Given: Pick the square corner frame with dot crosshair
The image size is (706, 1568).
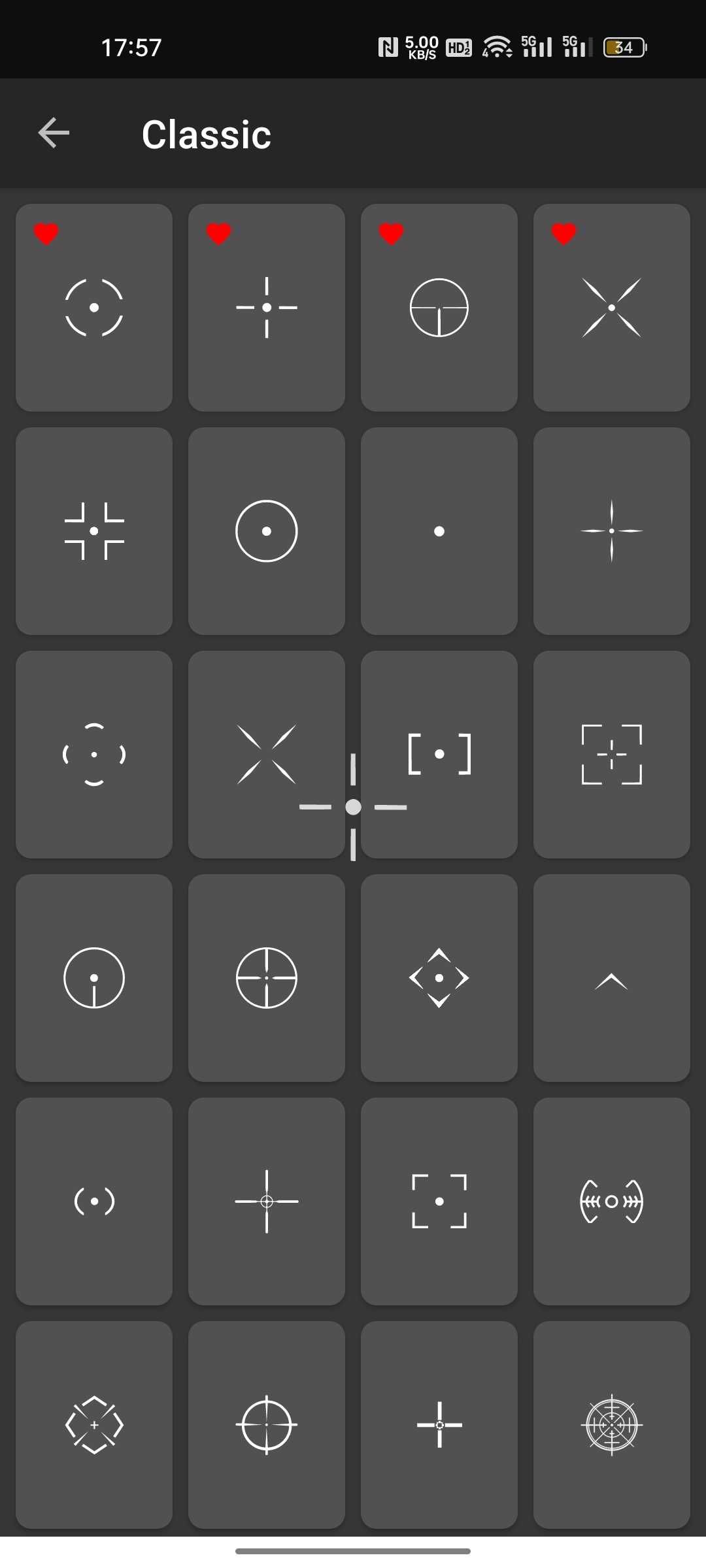Looking at the screenshot, I should [x=439, y=1201].
